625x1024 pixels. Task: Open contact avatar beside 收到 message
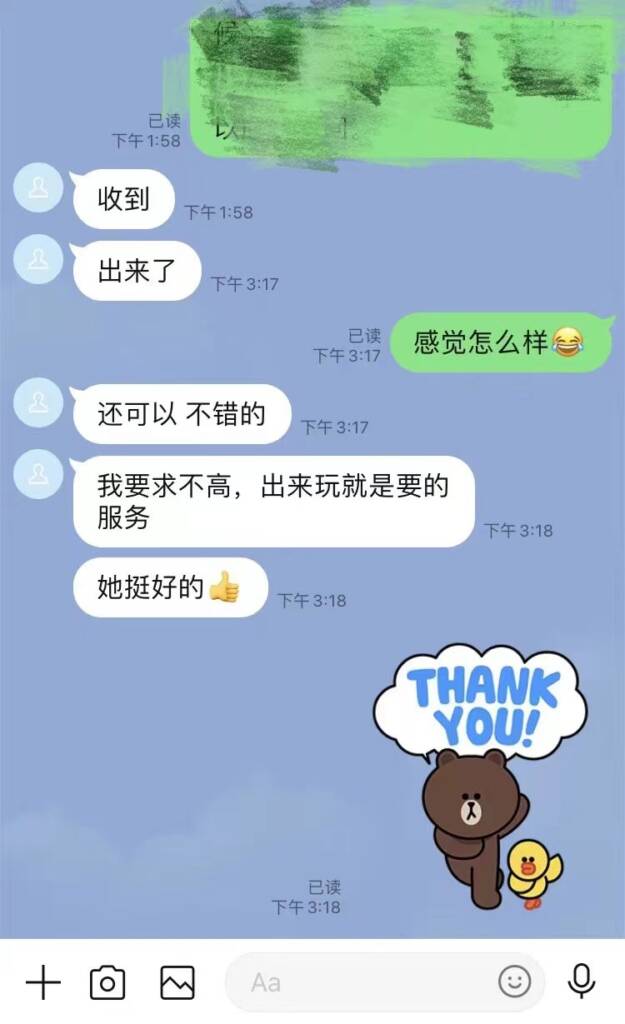(38, 188)
